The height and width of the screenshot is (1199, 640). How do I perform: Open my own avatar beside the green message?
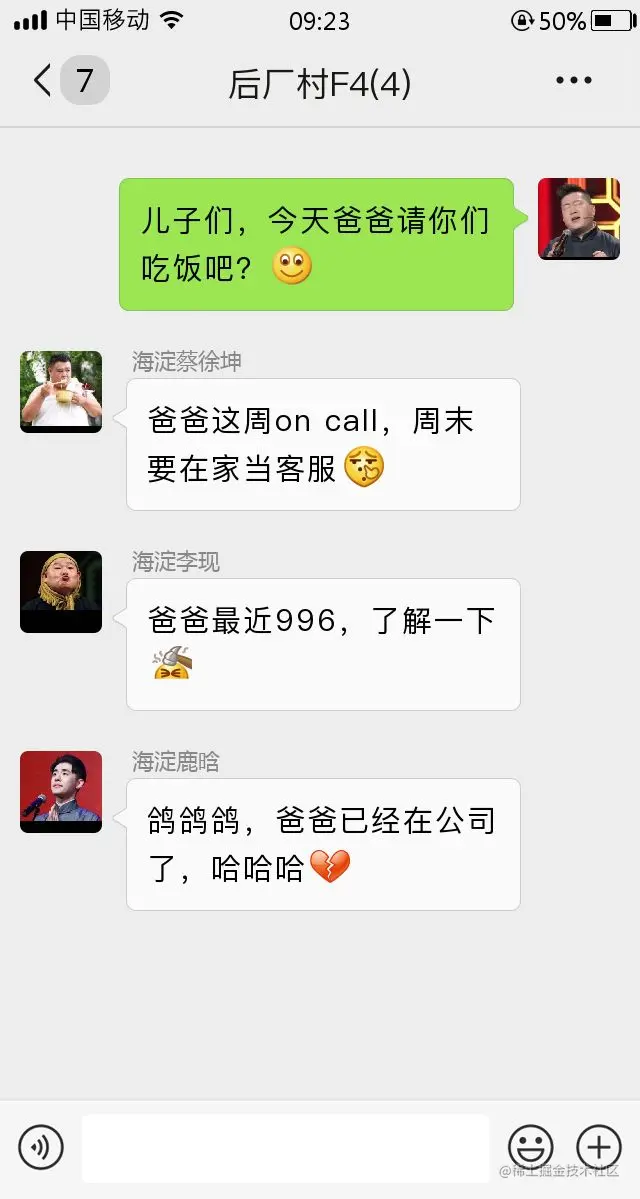[579, 219]
